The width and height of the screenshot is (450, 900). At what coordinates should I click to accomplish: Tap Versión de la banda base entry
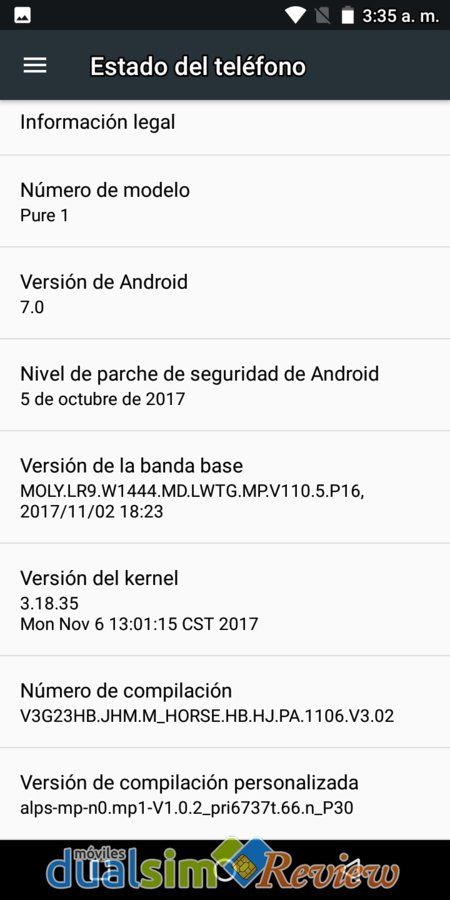click(225, 487)
